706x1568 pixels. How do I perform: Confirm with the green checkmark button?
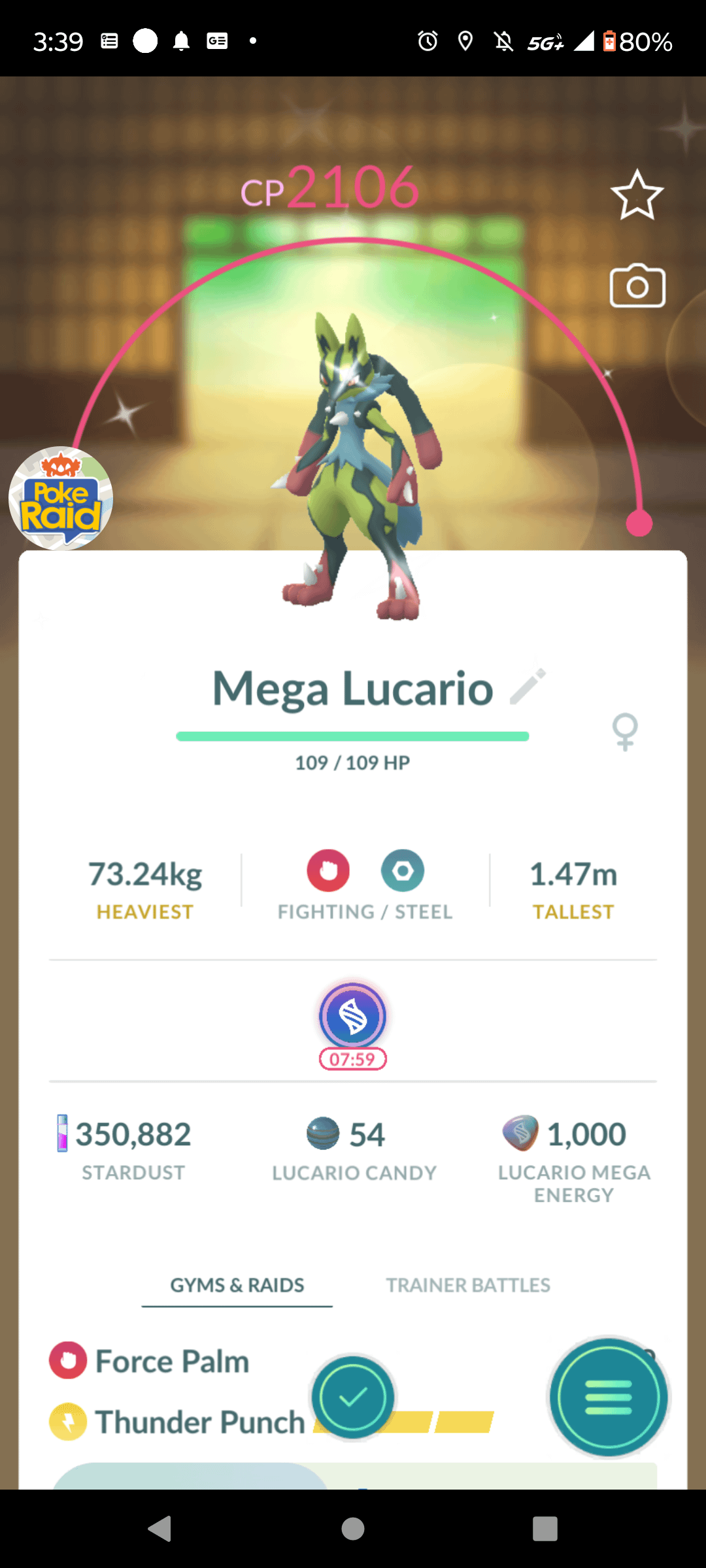coord(353,1397)
